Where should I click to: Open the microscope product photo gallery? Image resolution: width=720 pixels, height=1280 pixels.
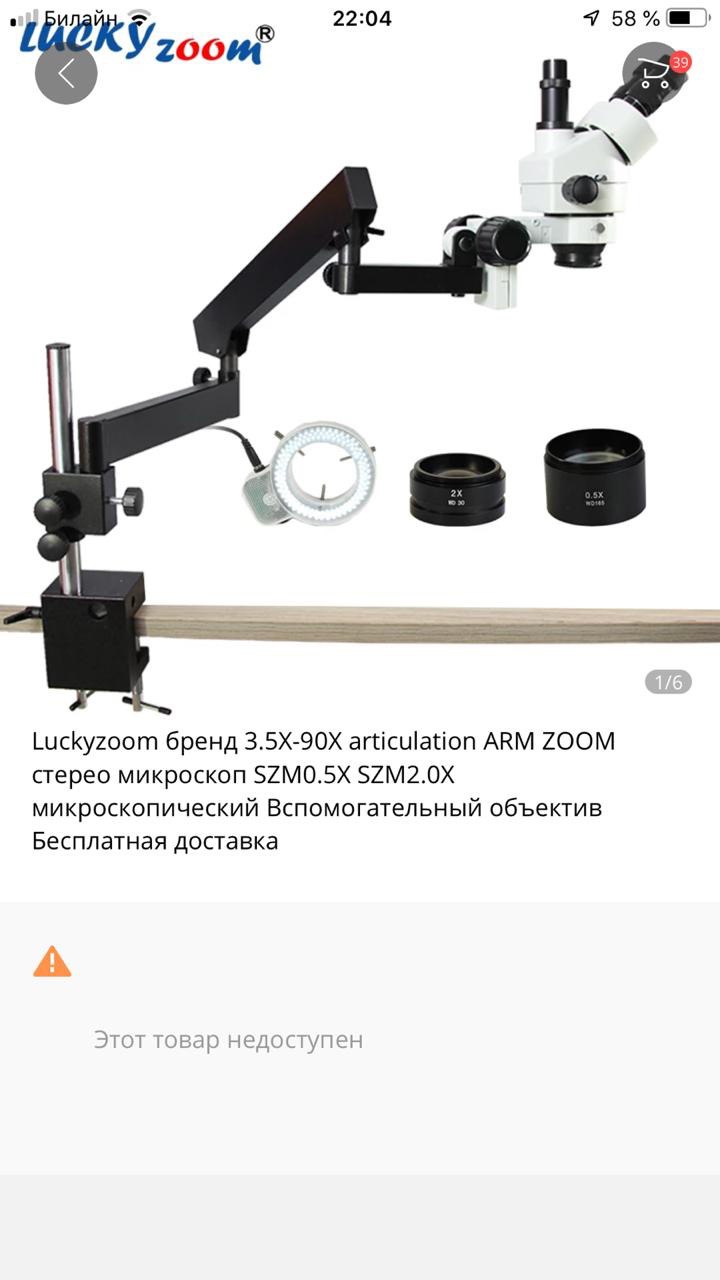coord(360,360)
